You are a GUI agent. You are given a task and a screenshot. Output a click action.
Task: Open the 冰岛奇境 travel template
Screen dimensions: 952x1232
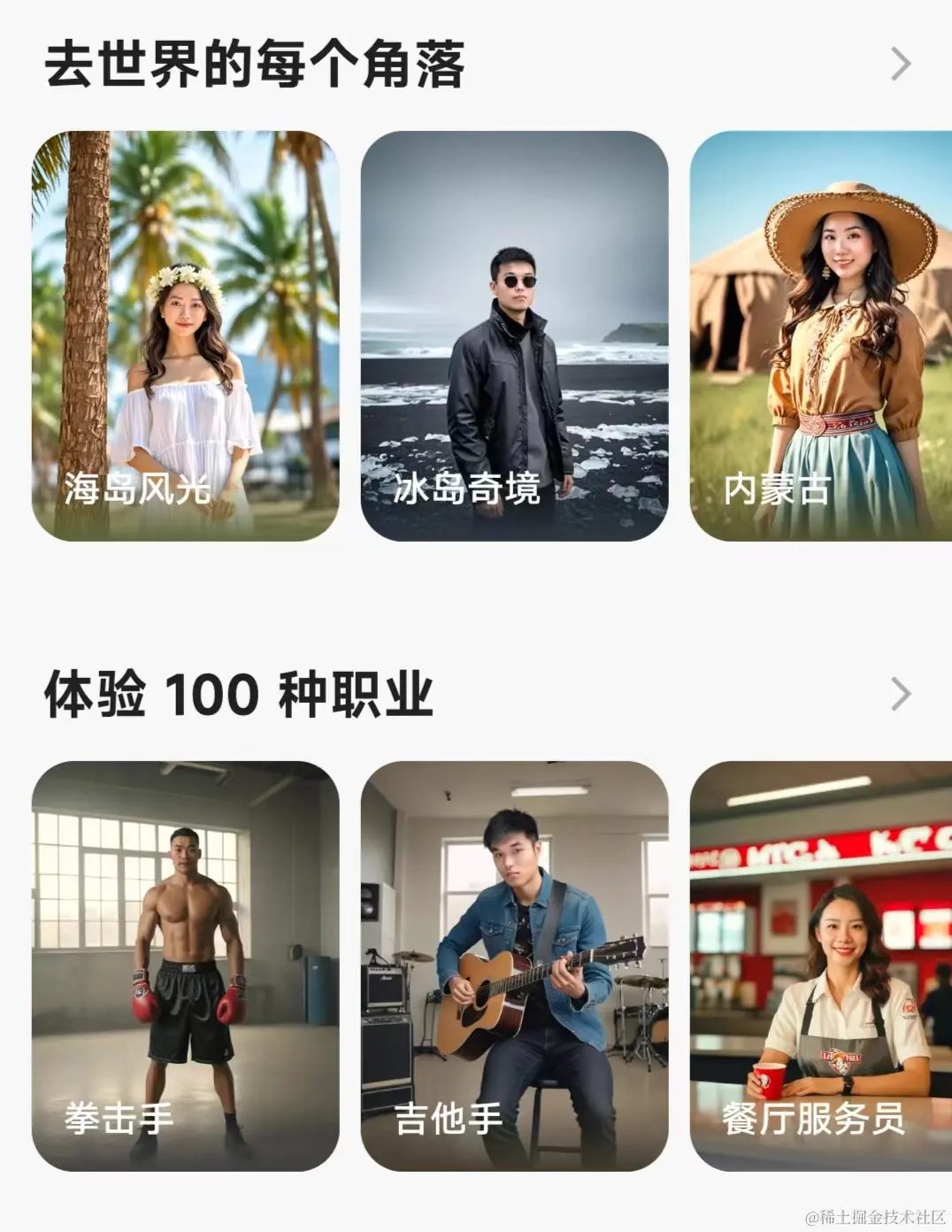click(513, 336)
